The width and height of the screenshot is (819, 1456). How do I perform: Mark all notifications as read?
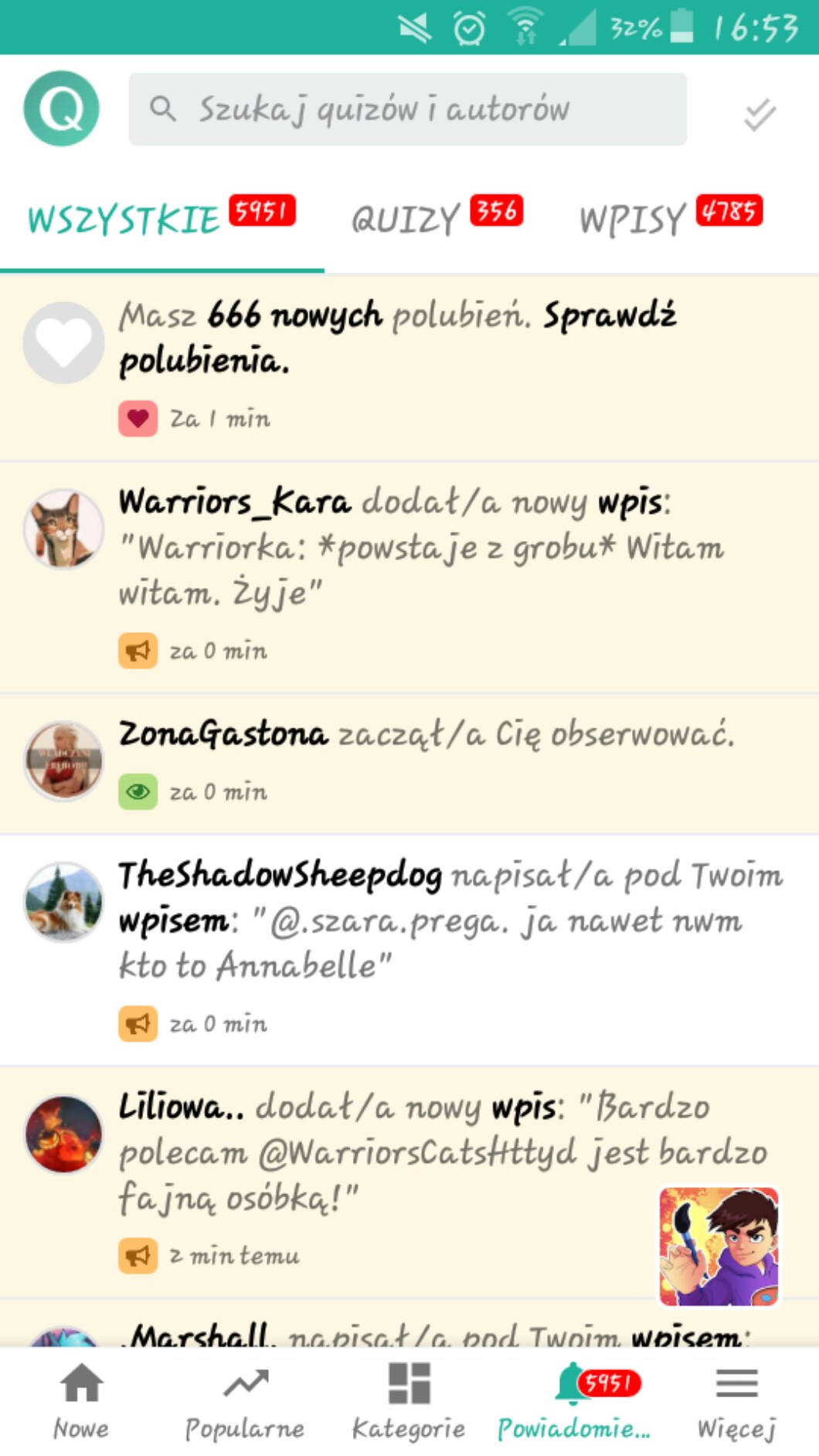(x=760, y=114)
